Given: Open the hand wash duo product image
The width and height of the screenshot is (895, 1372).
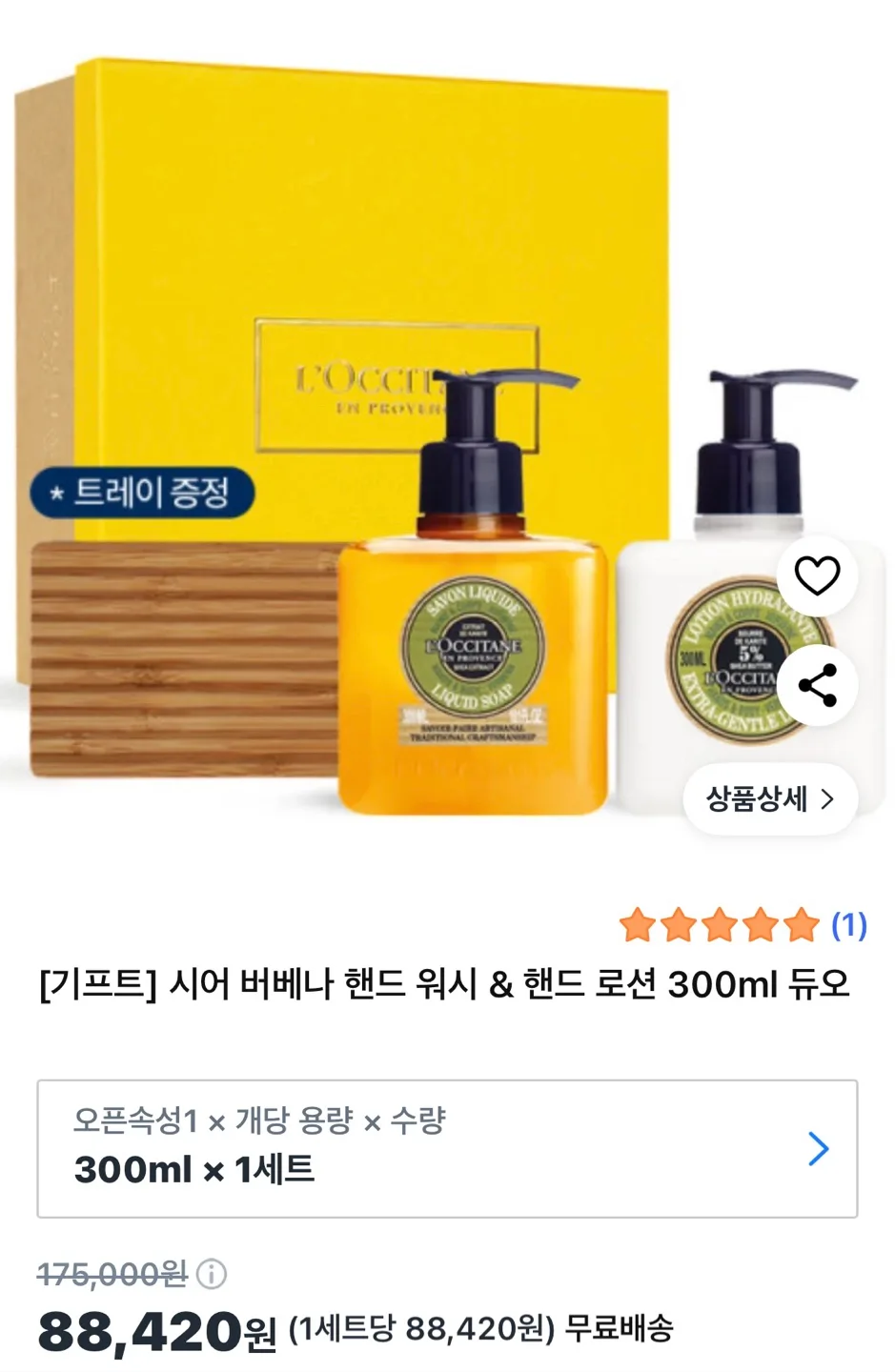Looking at the screenshot, I should pos(381,429).
